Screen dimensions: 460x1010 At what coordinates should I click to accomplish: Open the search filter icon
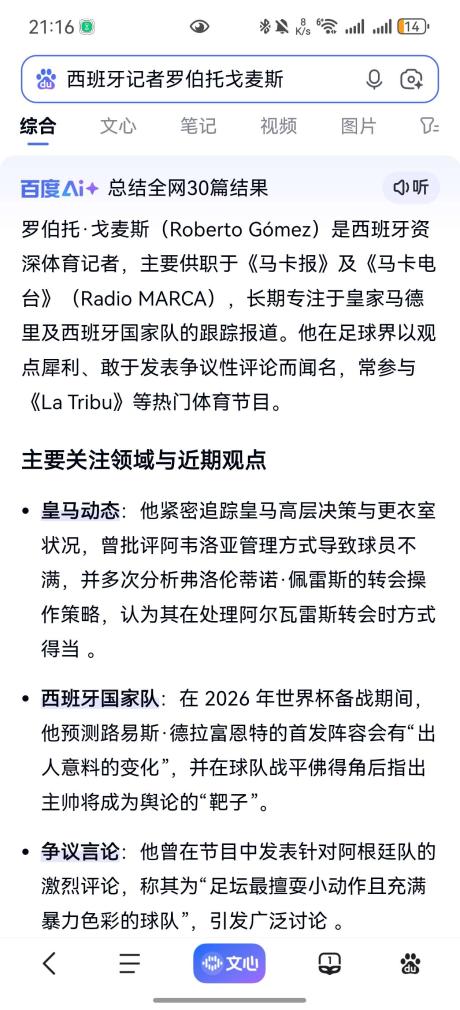(430, 126)
